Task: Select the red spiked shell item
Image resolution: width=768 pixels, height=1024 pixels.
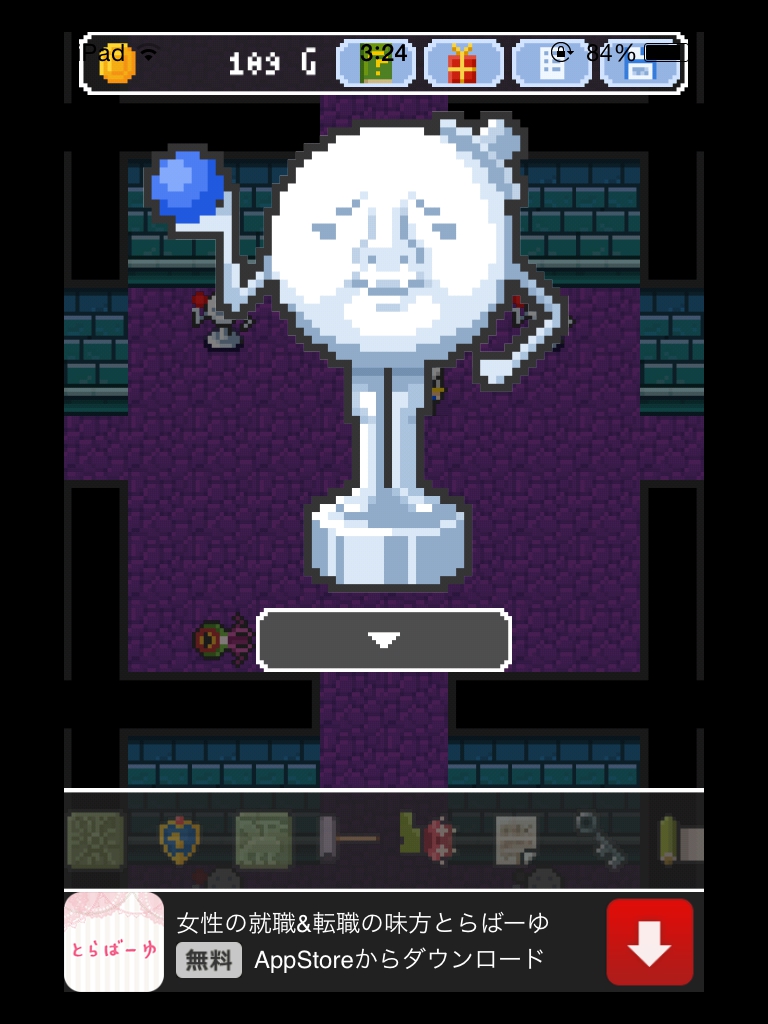Action: click(440, 840)
